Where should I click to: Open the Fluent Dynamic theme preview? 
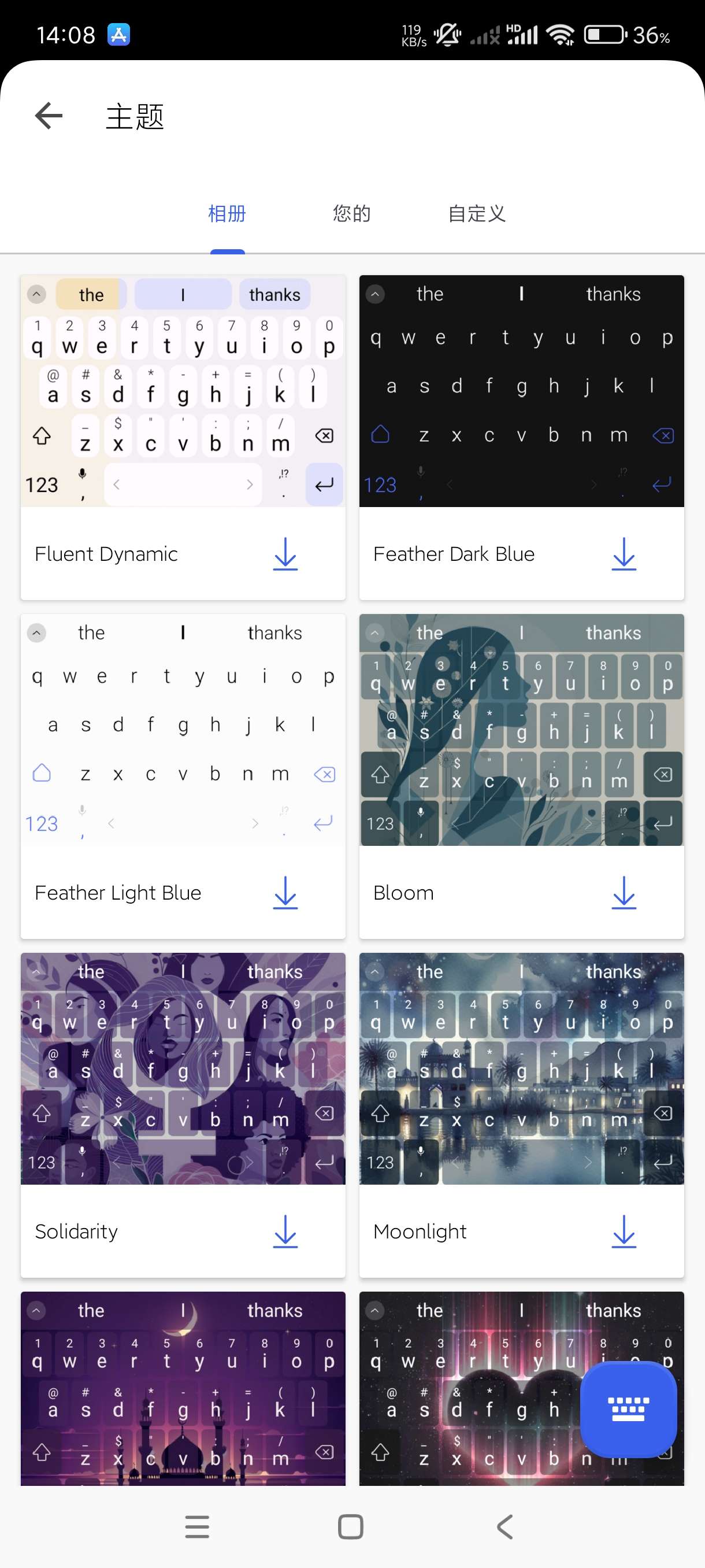tap(183, 391)
